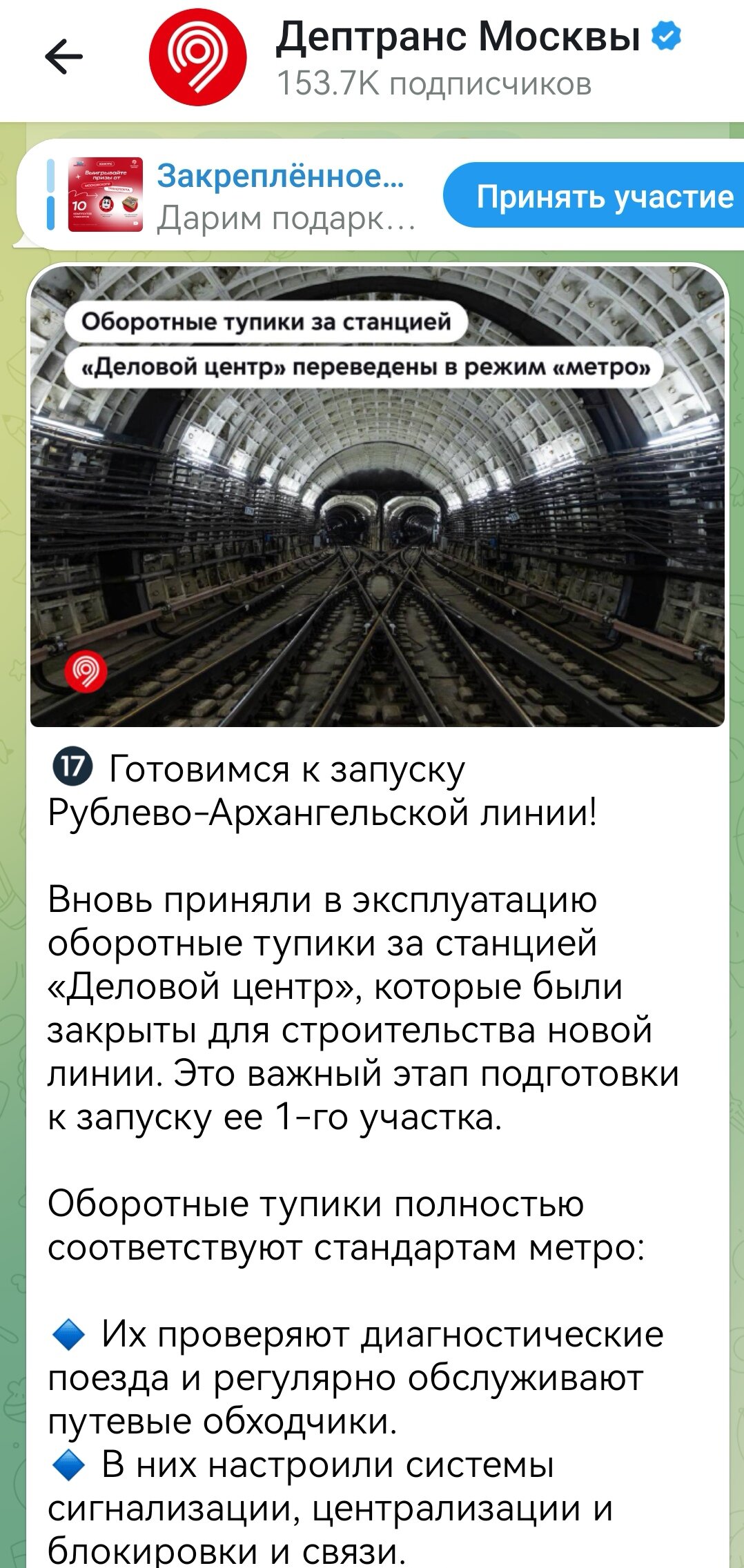Go back using the arrow icon
This screenshot has height=1568, width=744.
click(x=63, y=57)
